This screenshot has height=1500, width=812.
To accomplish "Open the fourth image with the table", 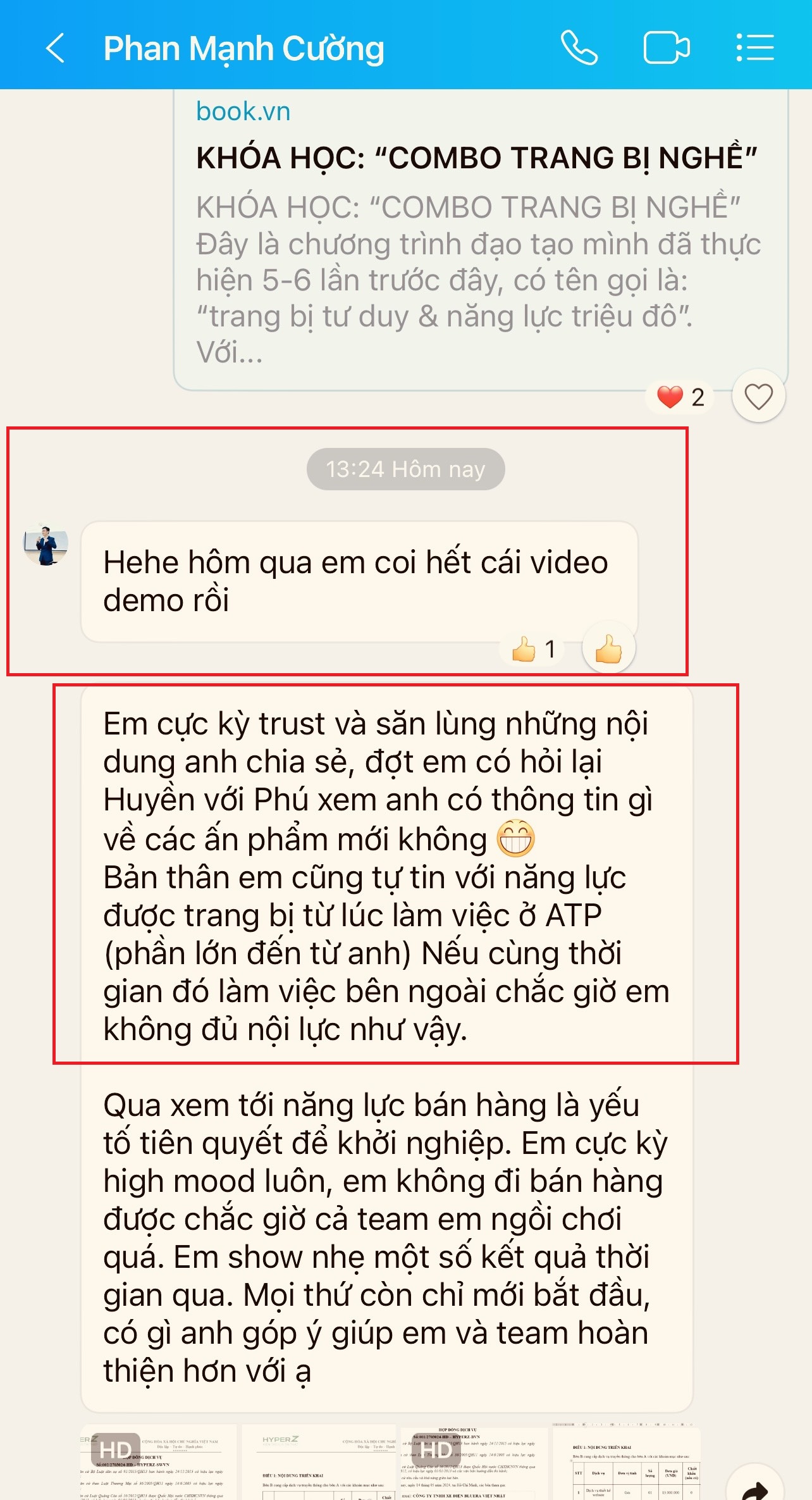I will click(626, 1463).
